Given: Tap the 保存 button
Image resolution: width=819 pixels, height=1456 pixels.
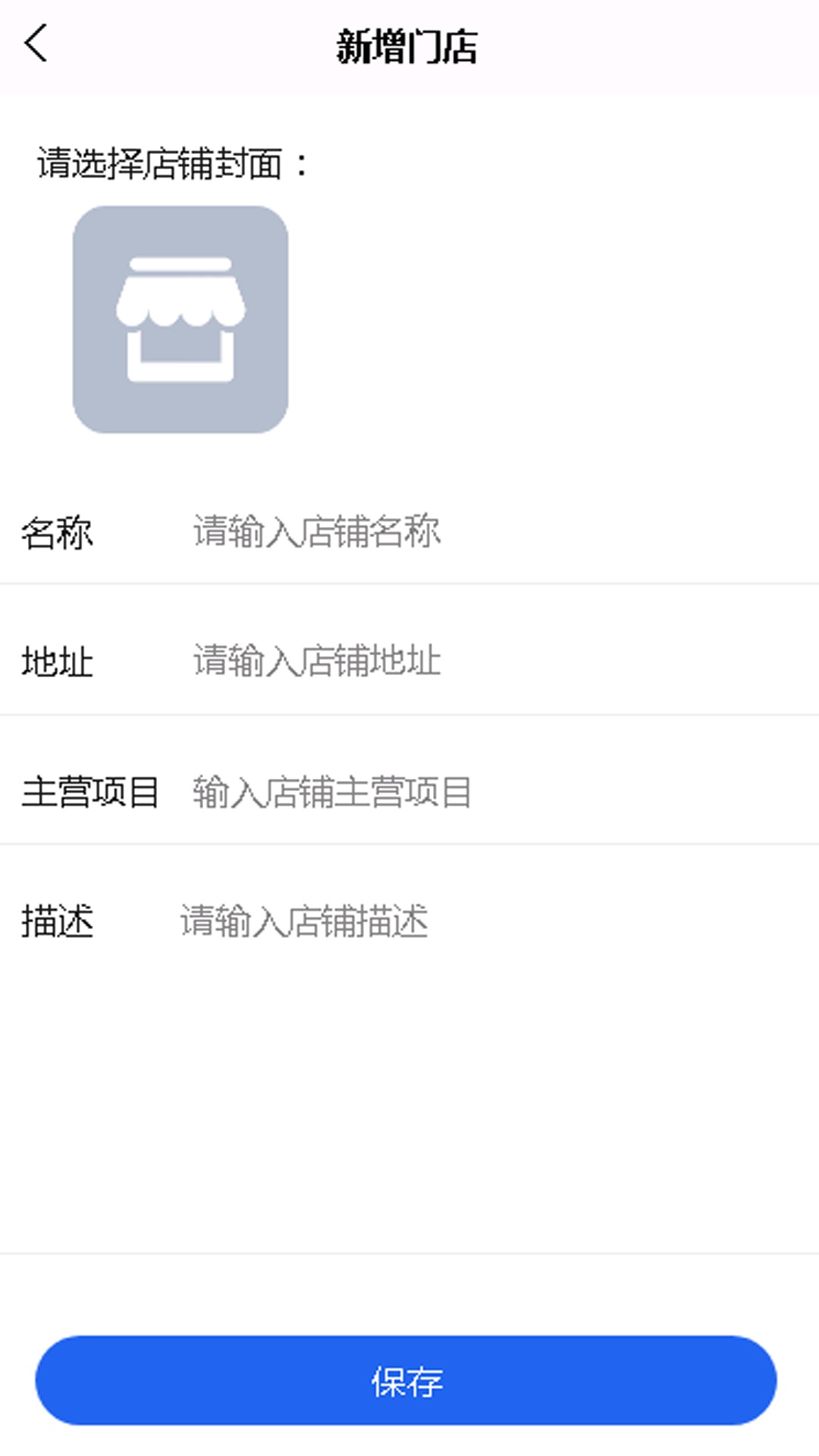Looking at the screenshot, I should coord(406,1380).
